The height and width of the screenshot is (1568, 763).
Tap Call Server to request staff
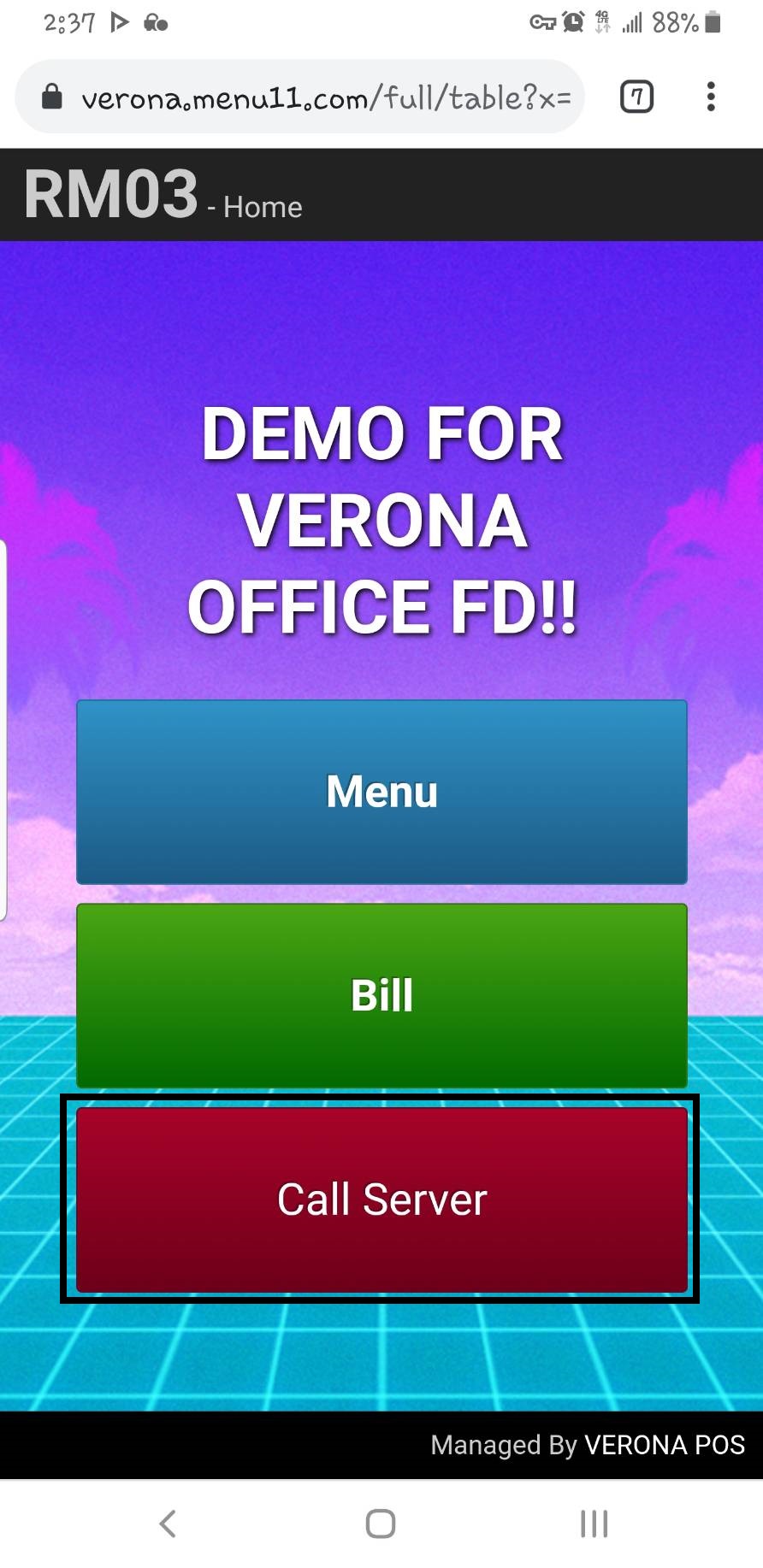point(381,1199)
